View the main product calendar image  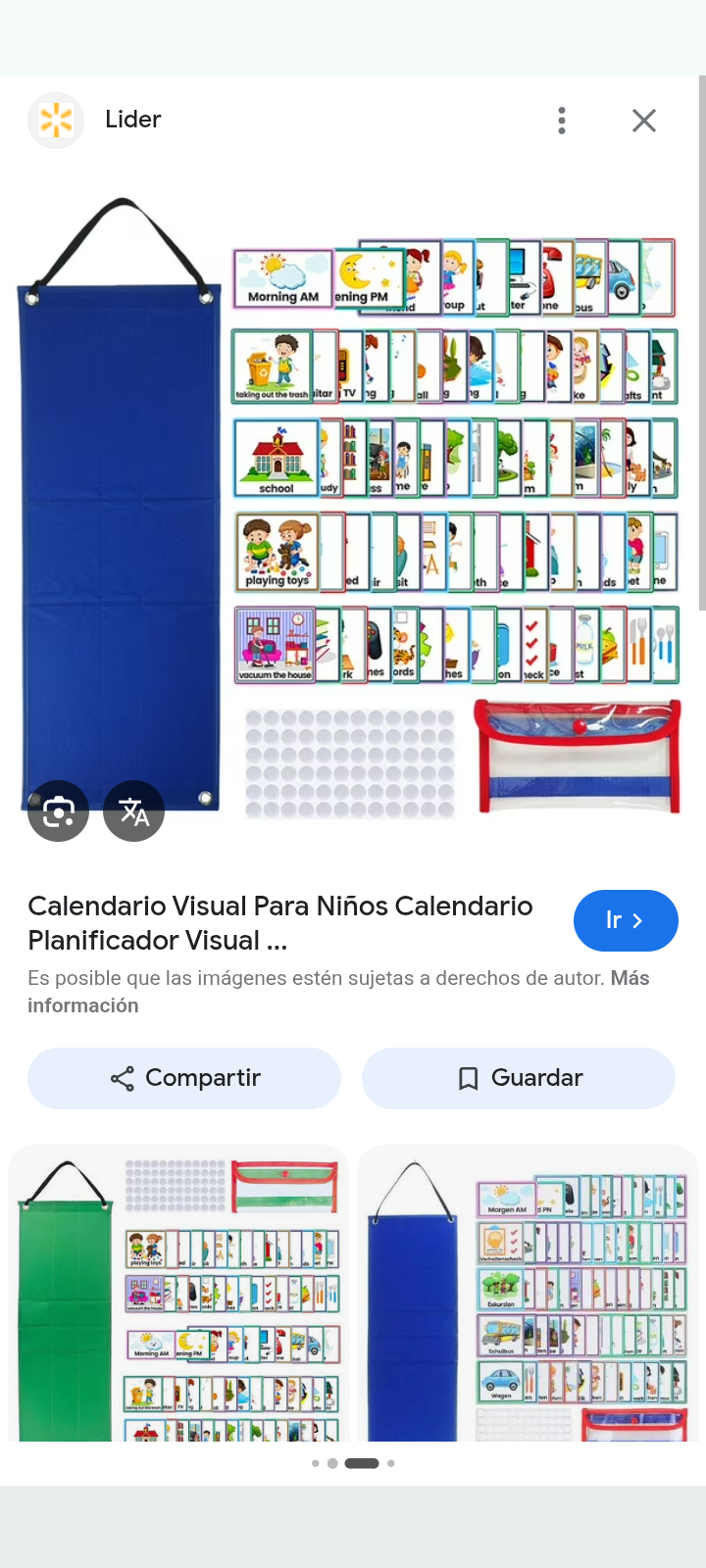(x=353, y=510)
